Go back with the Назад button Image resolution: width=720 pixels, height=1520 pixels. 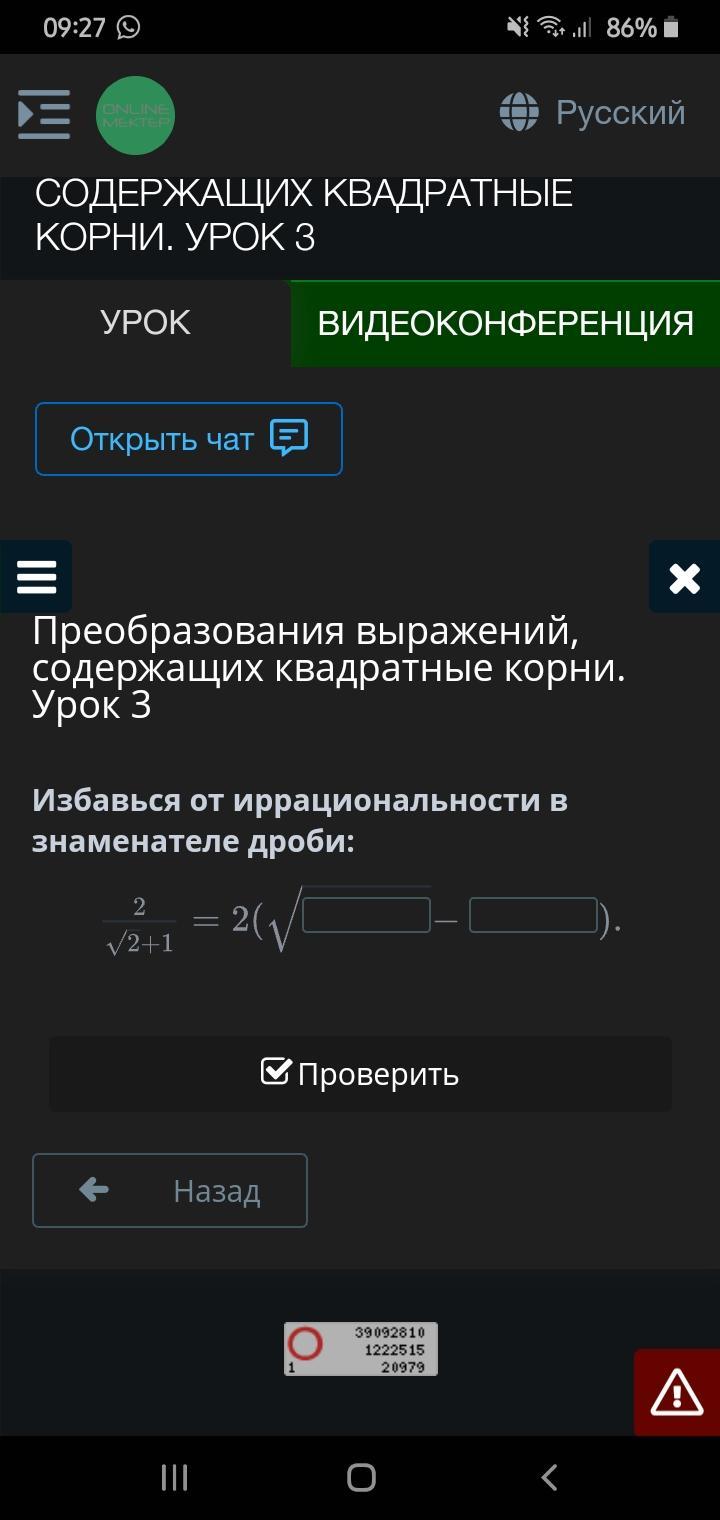170,1190
